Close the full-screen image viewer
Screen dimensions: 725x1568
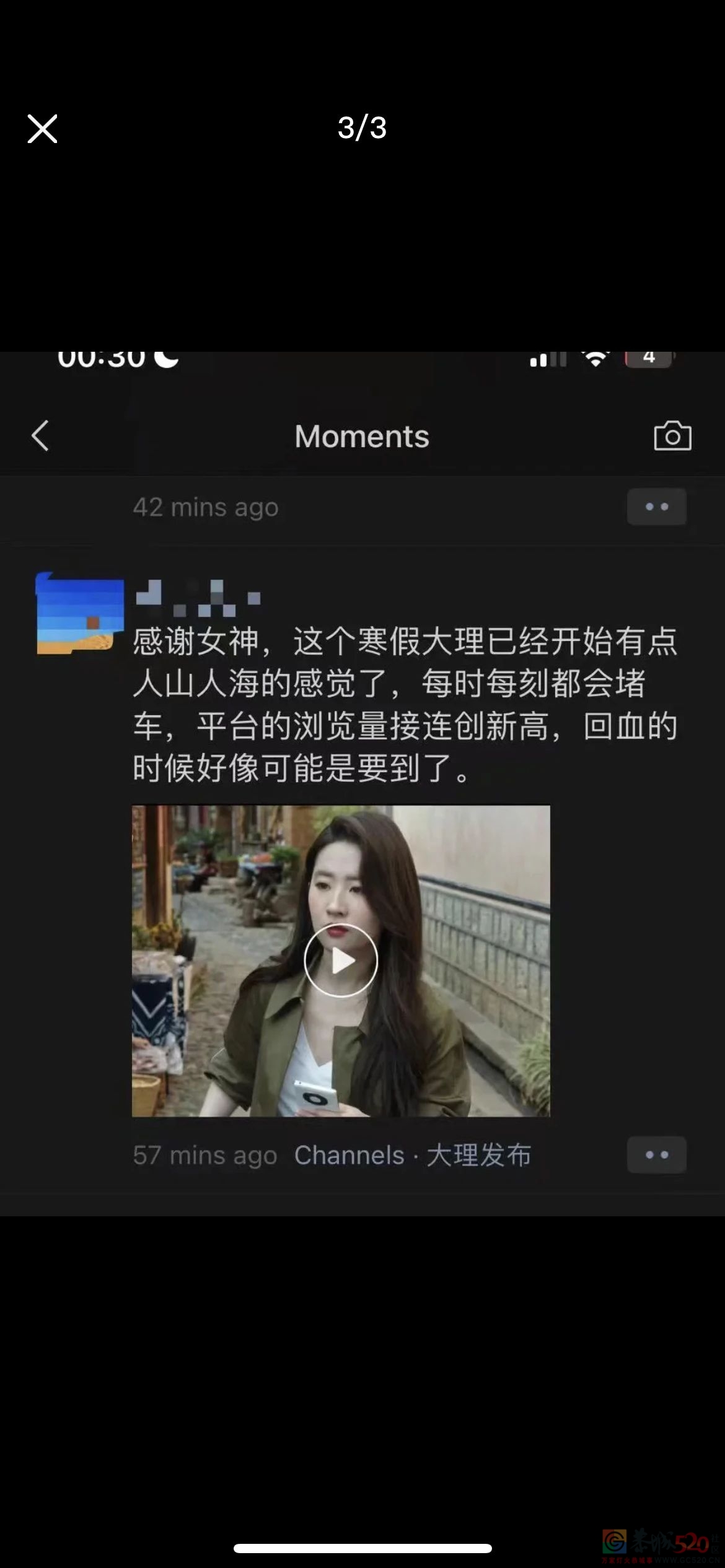click(x=42, y=129)
